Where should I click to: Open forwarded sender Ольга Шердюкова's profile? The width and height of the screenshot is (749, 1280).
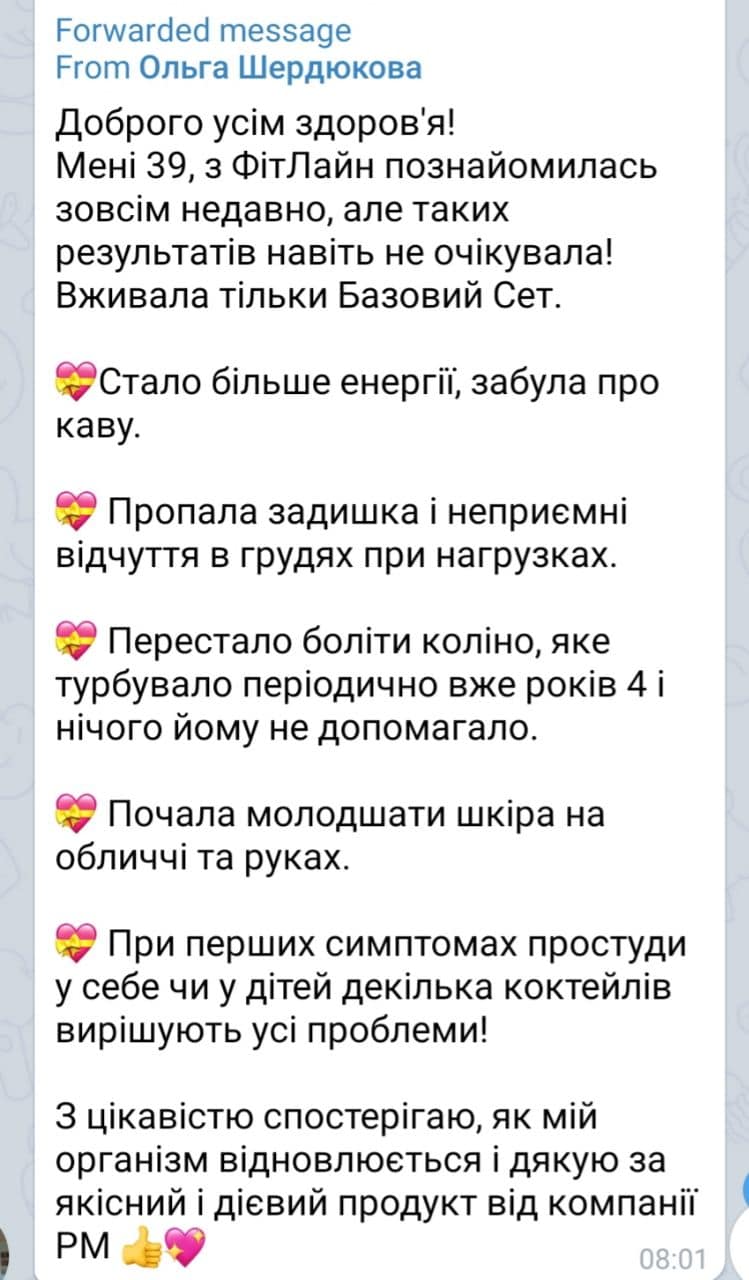point(281,67)
